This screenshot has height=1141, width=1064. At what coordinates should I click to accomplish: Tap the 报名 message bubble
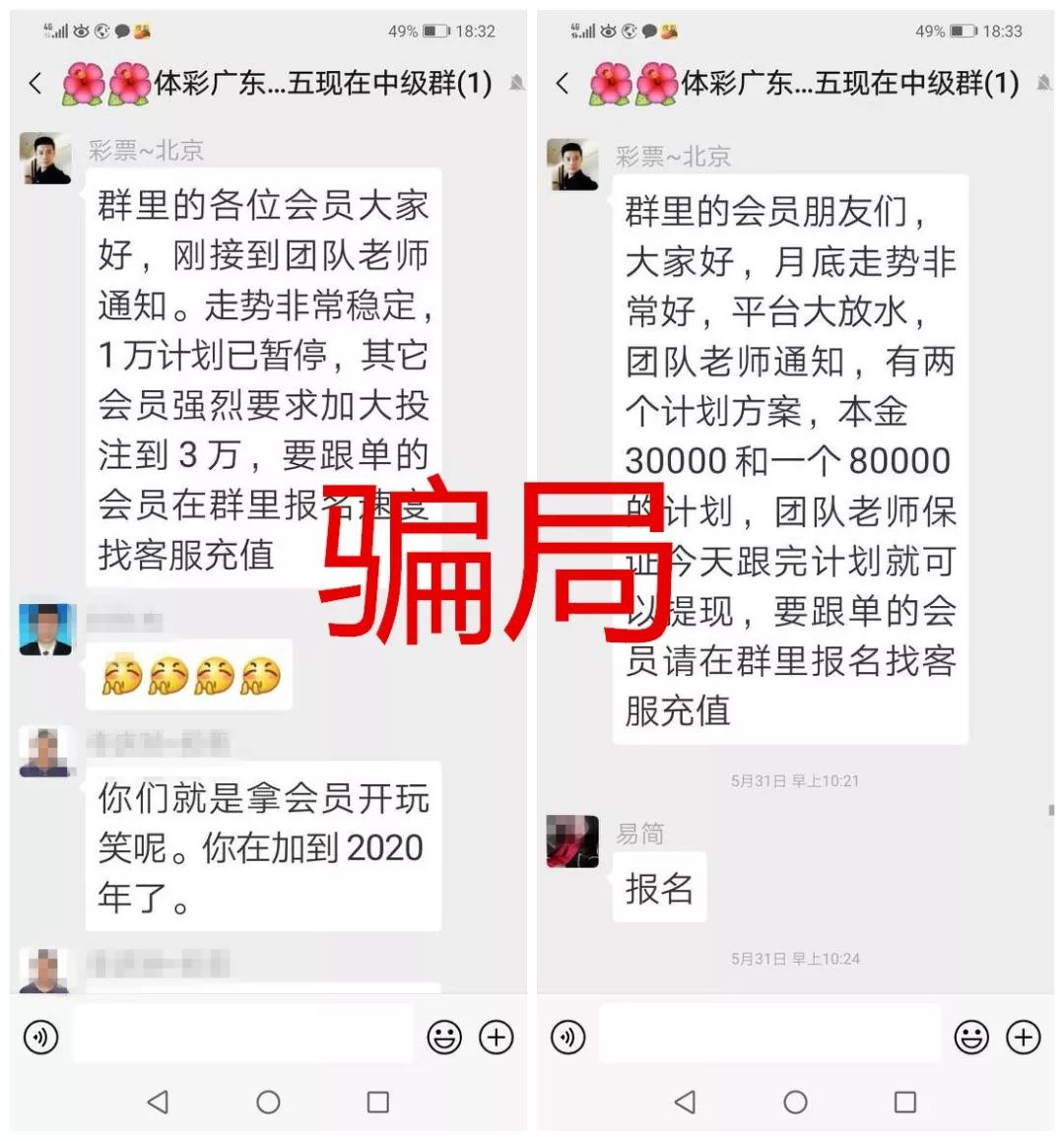660,887
